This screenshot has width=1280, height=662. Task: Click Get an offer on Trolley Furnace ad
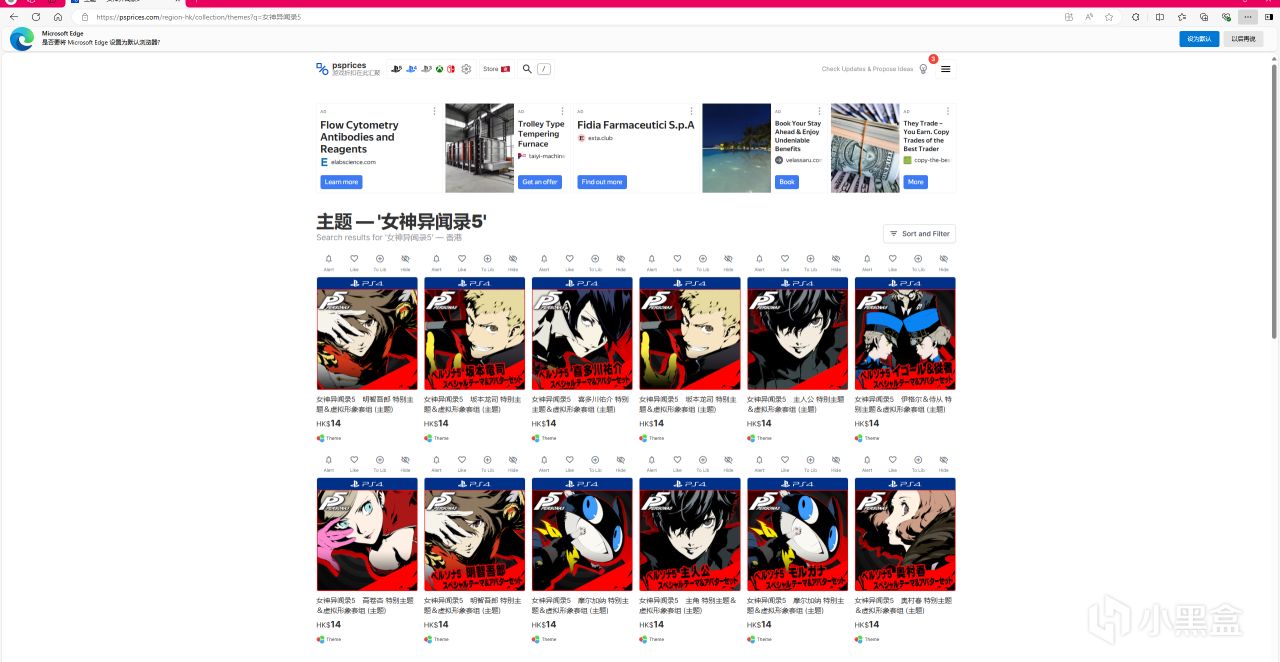coord(539,182)
